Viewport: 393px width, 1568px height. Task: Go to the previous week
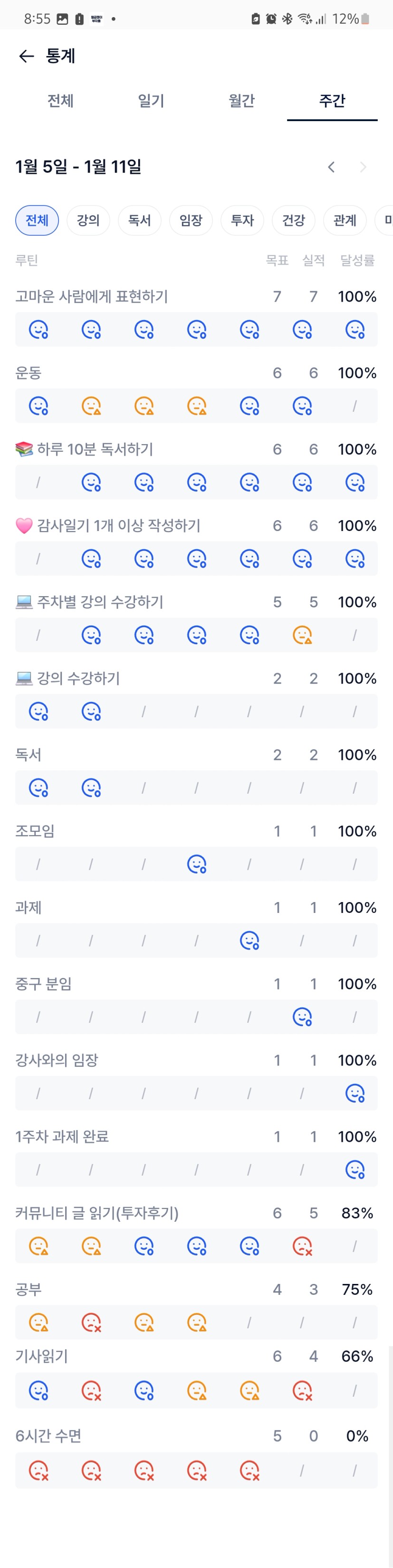tap(332, 167)
